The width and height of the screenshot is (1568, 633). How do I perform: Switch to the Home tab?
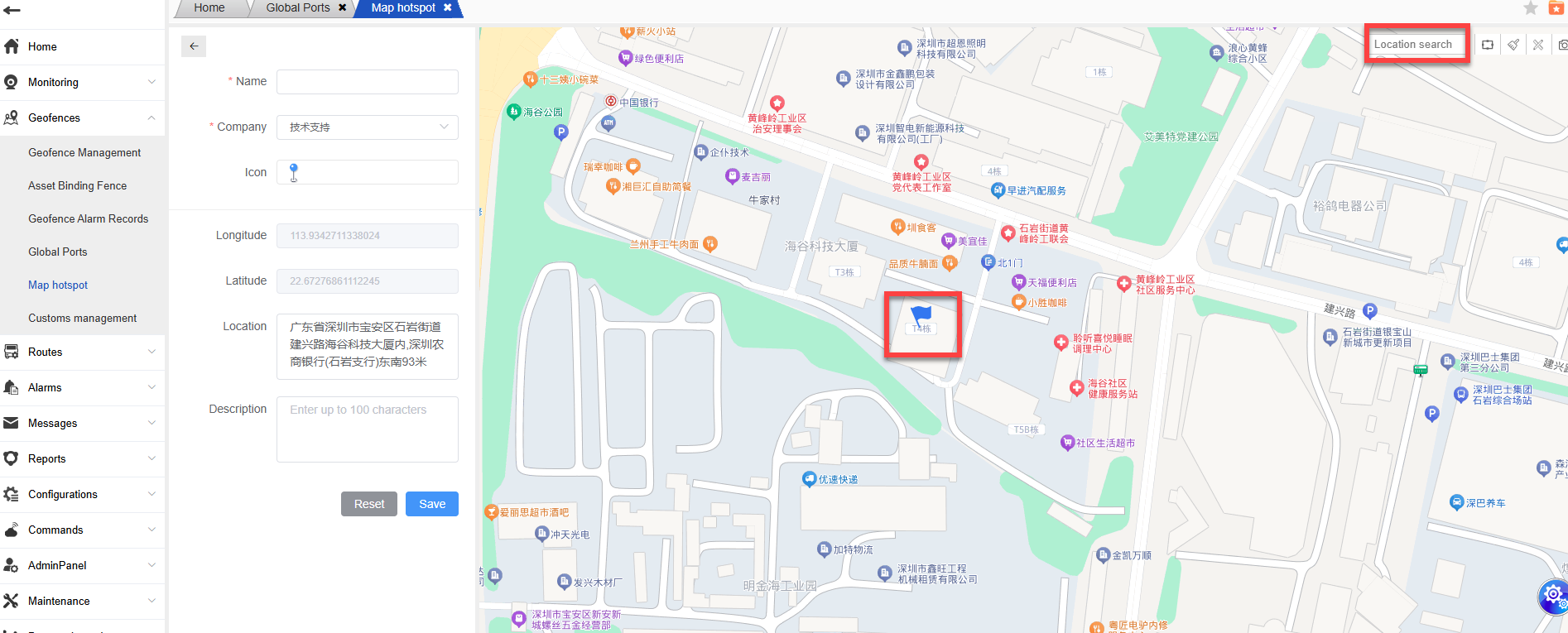point(209,7)
